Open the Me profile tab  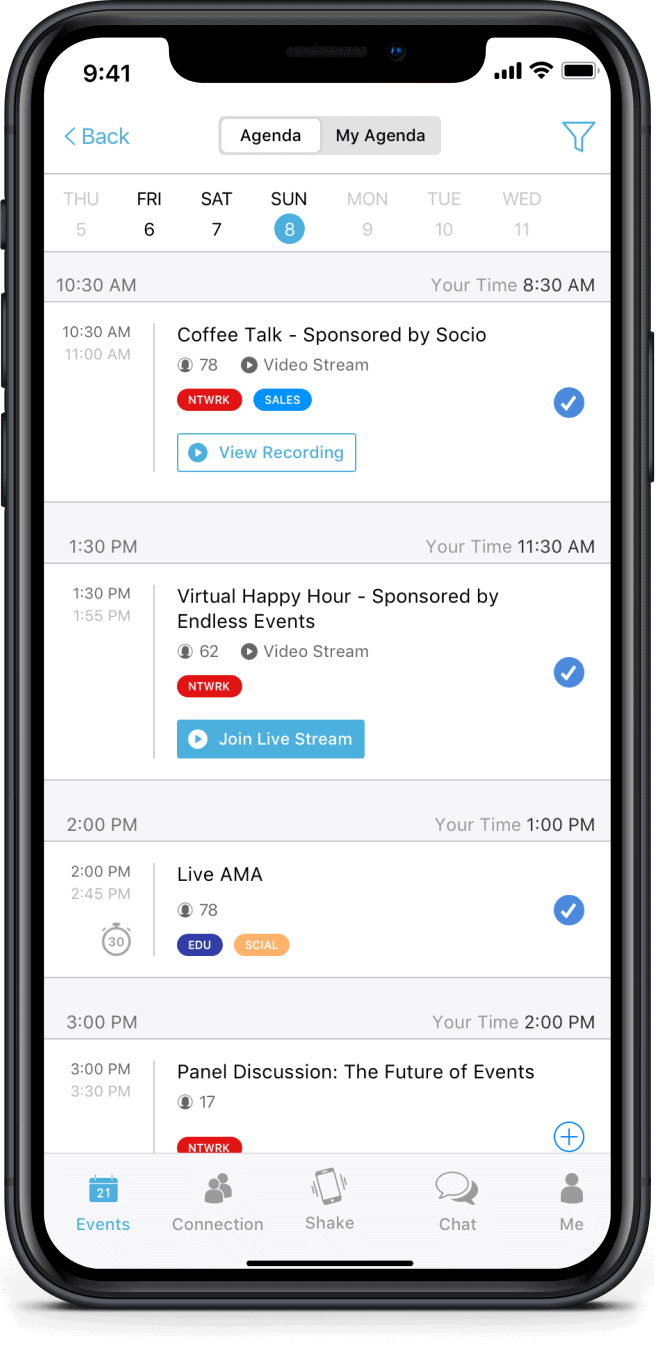571,1203
